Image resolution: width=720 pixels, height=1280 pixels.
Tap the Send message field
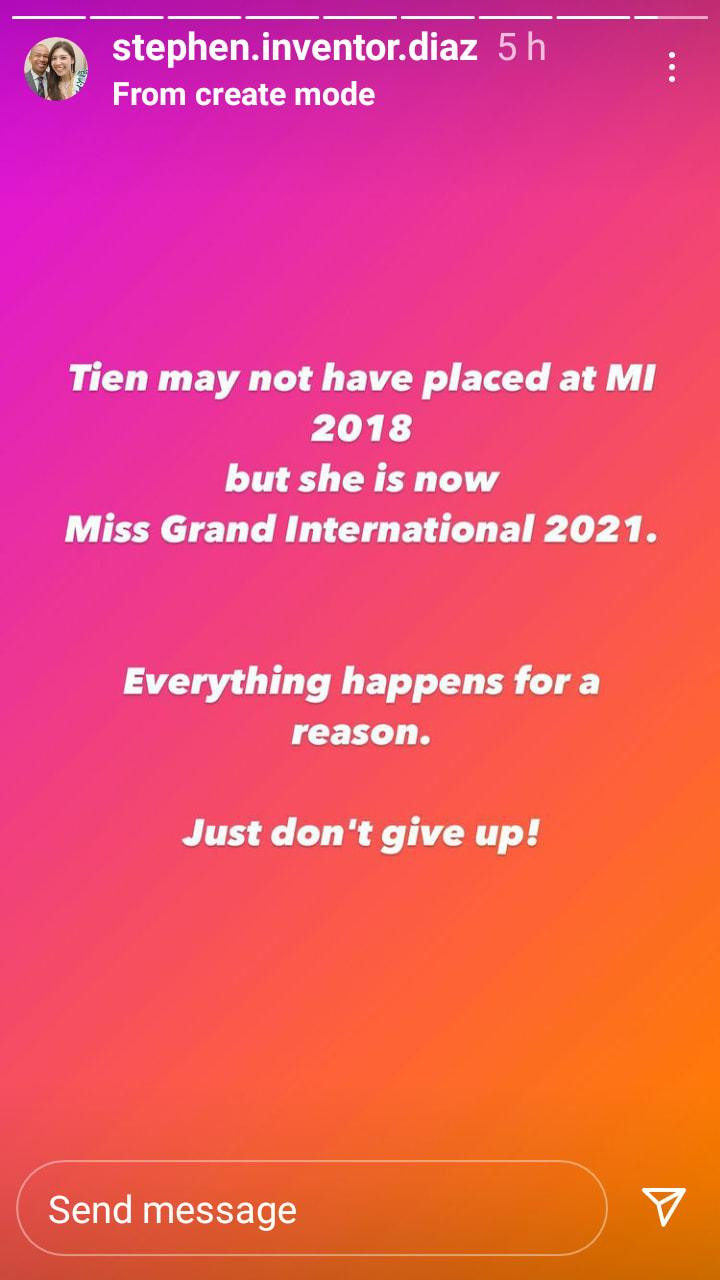[x=312, y=1209]
